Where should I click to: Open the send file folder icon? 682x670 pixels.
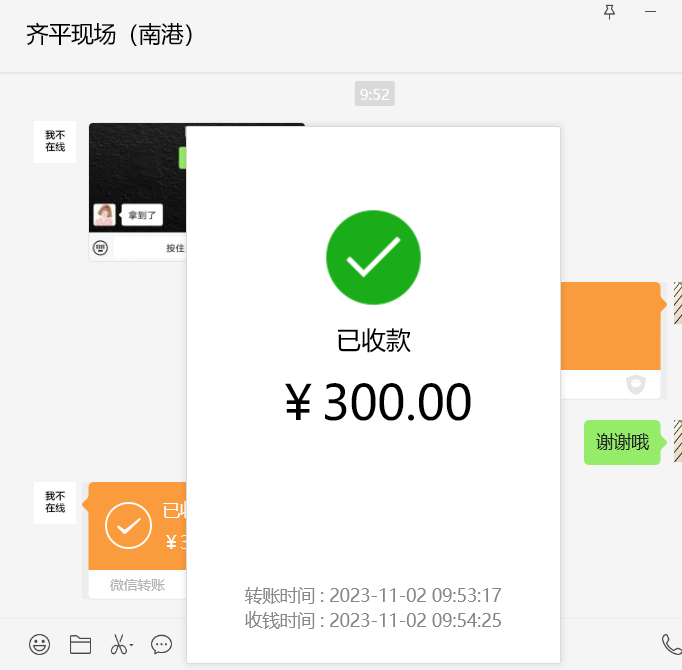coord(80,644)
